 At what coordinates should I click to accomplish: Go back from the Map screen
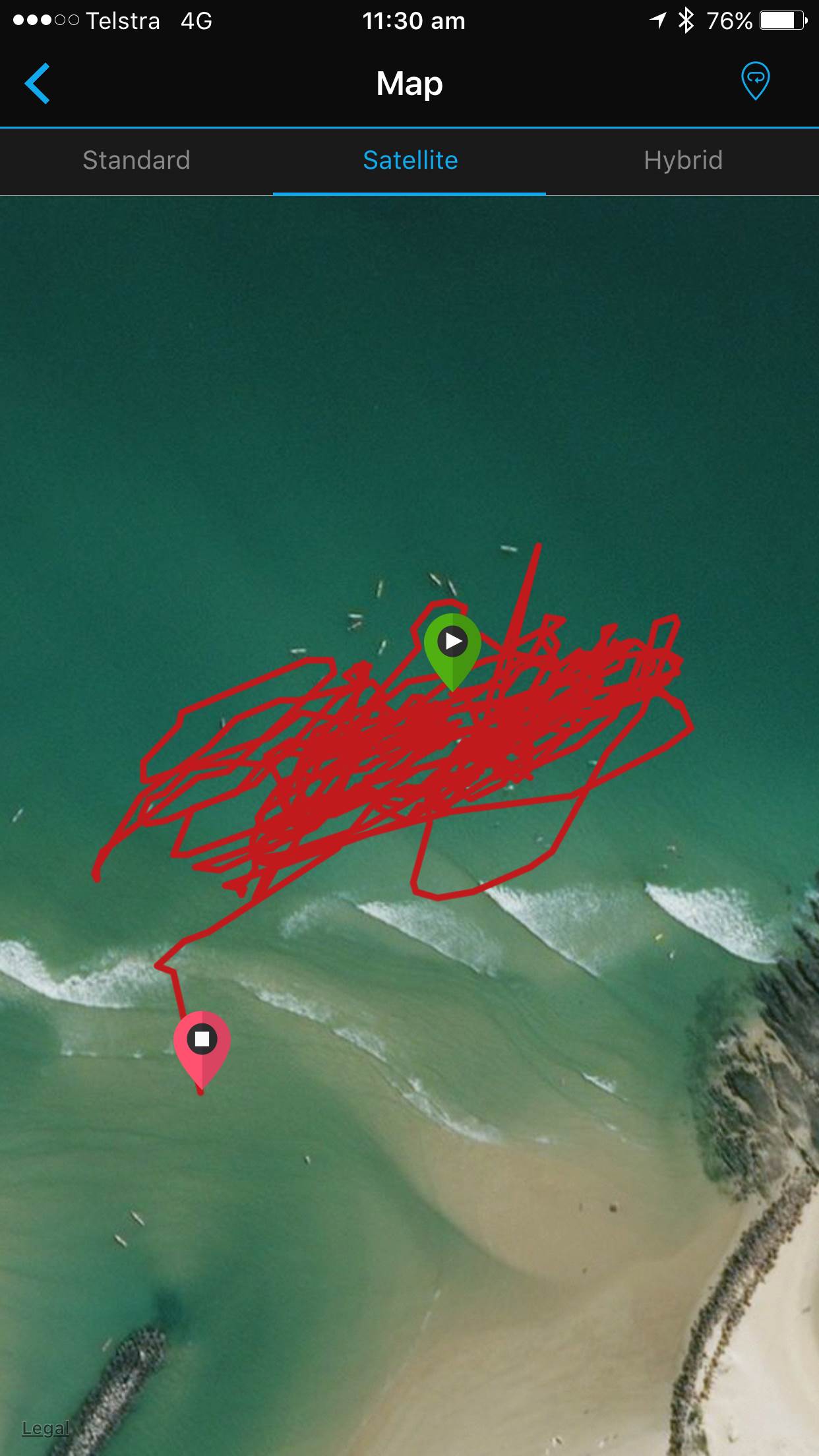click(x=38, y=84)
